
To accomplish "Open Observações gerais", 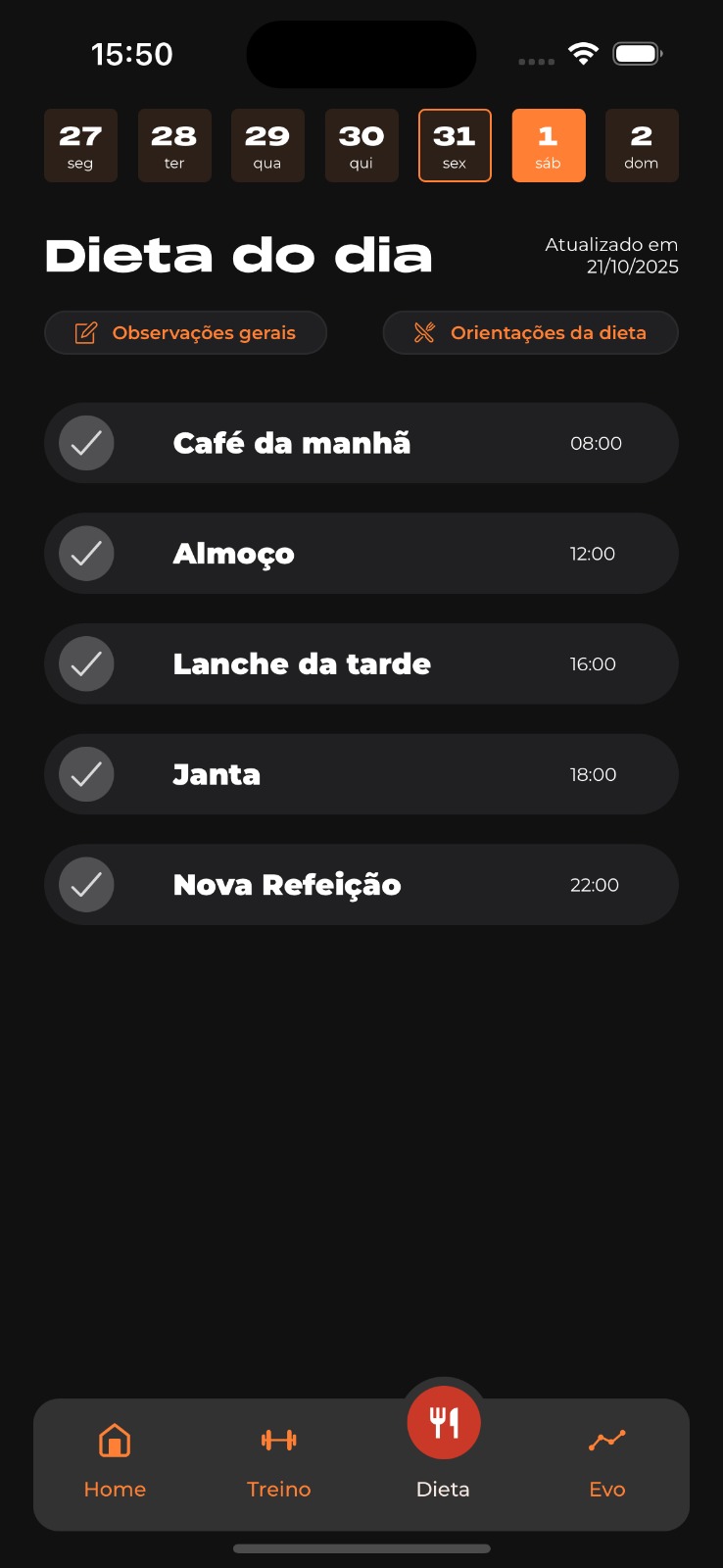I will [186, 332].
